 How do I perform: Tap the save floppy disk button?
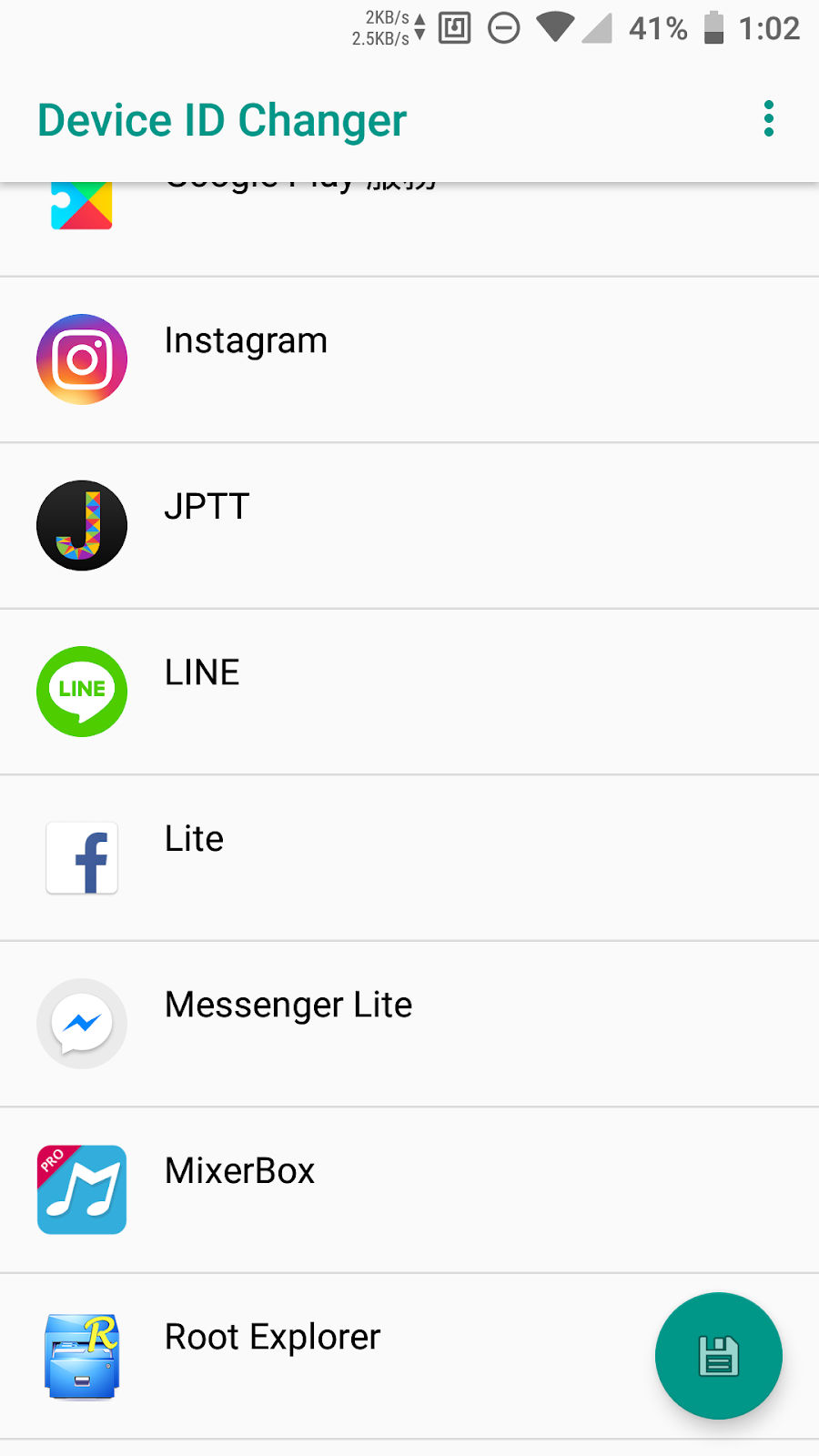[x=718, y=1355]
